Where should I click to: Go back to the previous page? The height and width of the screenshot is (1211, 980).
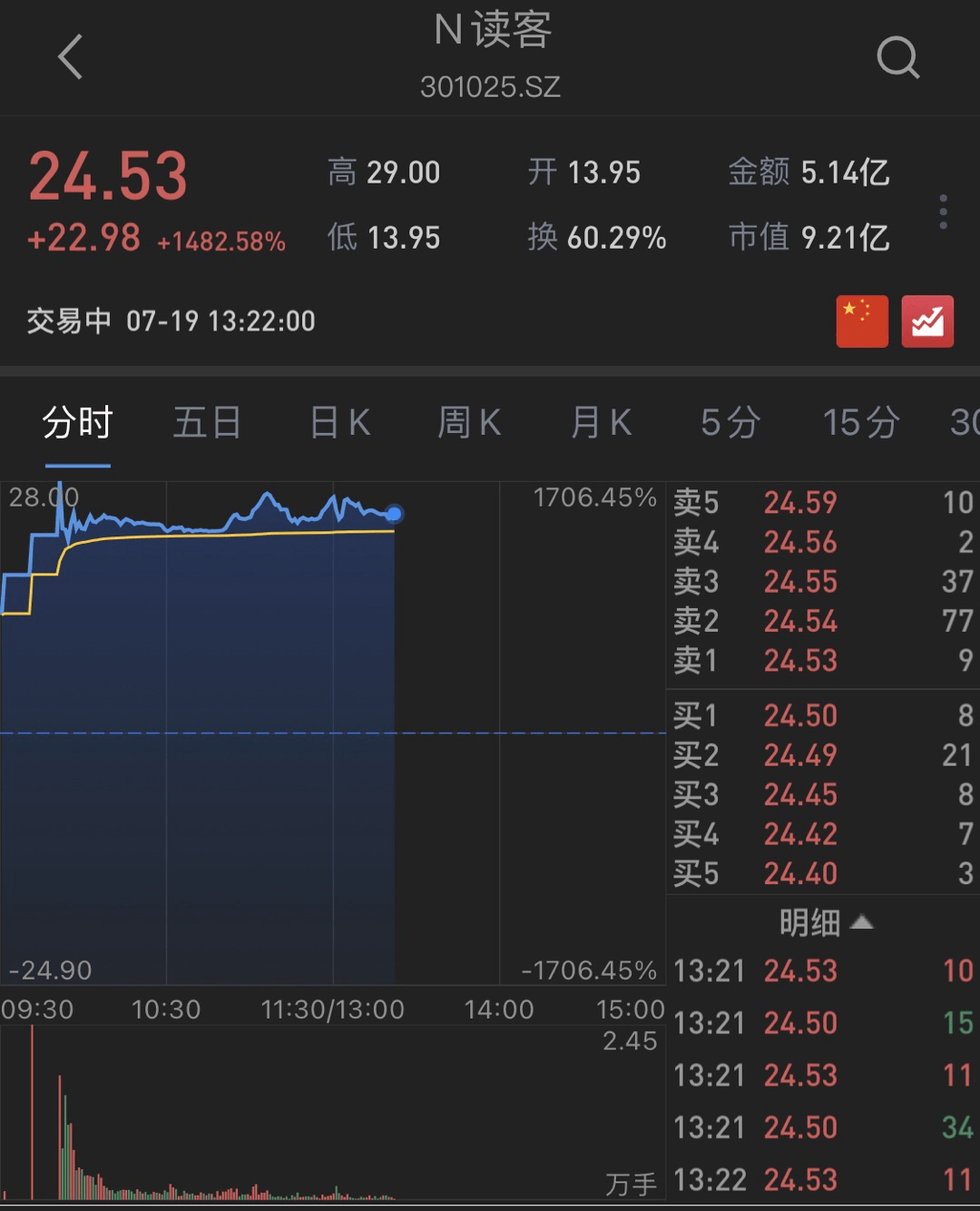[x=71, y=57]
